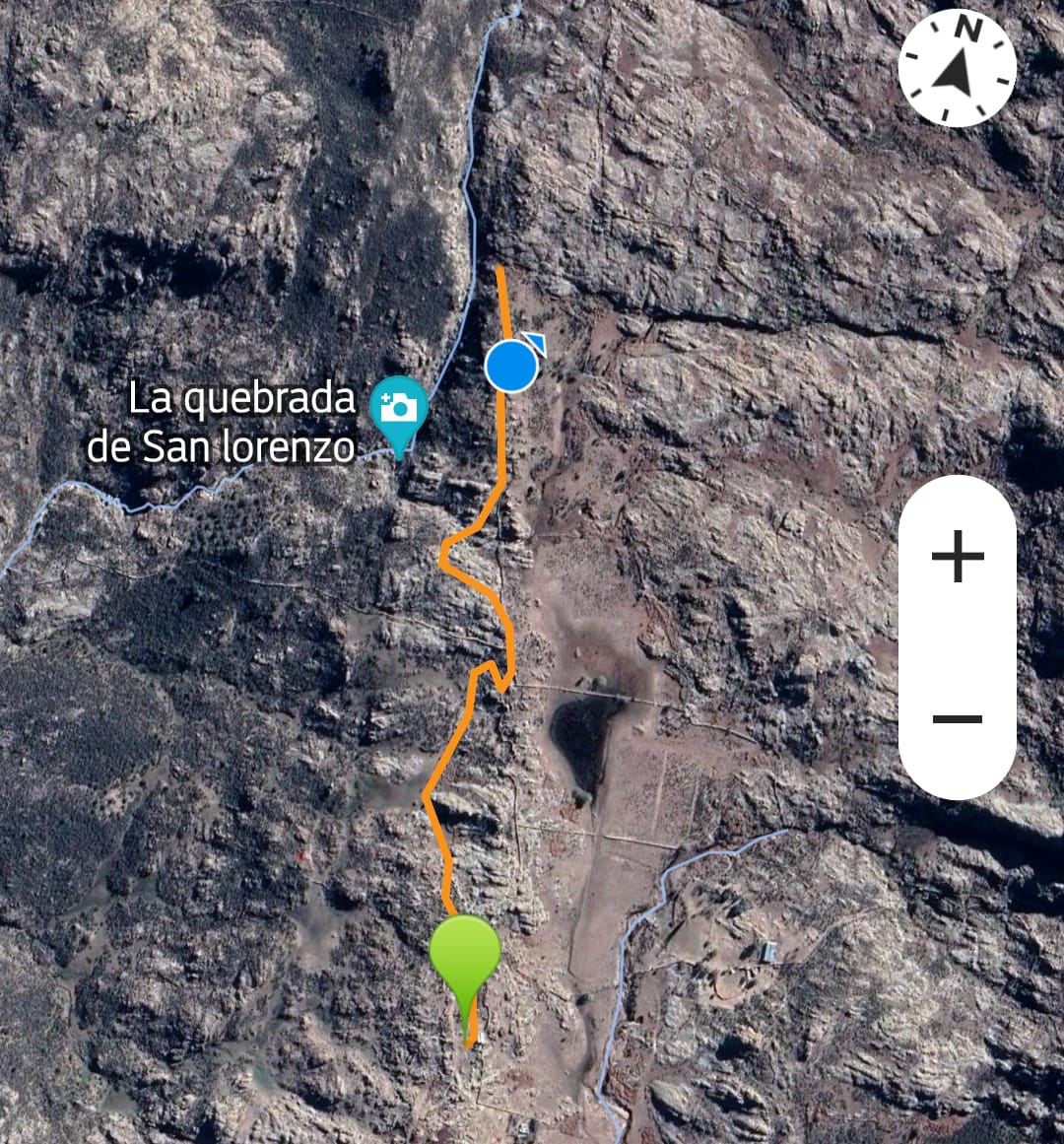The image size is (1064, 1144).
Task: Open La quebrada de San lorenzo photo marker
Action: pyautogui.click(x=399, y=409)
